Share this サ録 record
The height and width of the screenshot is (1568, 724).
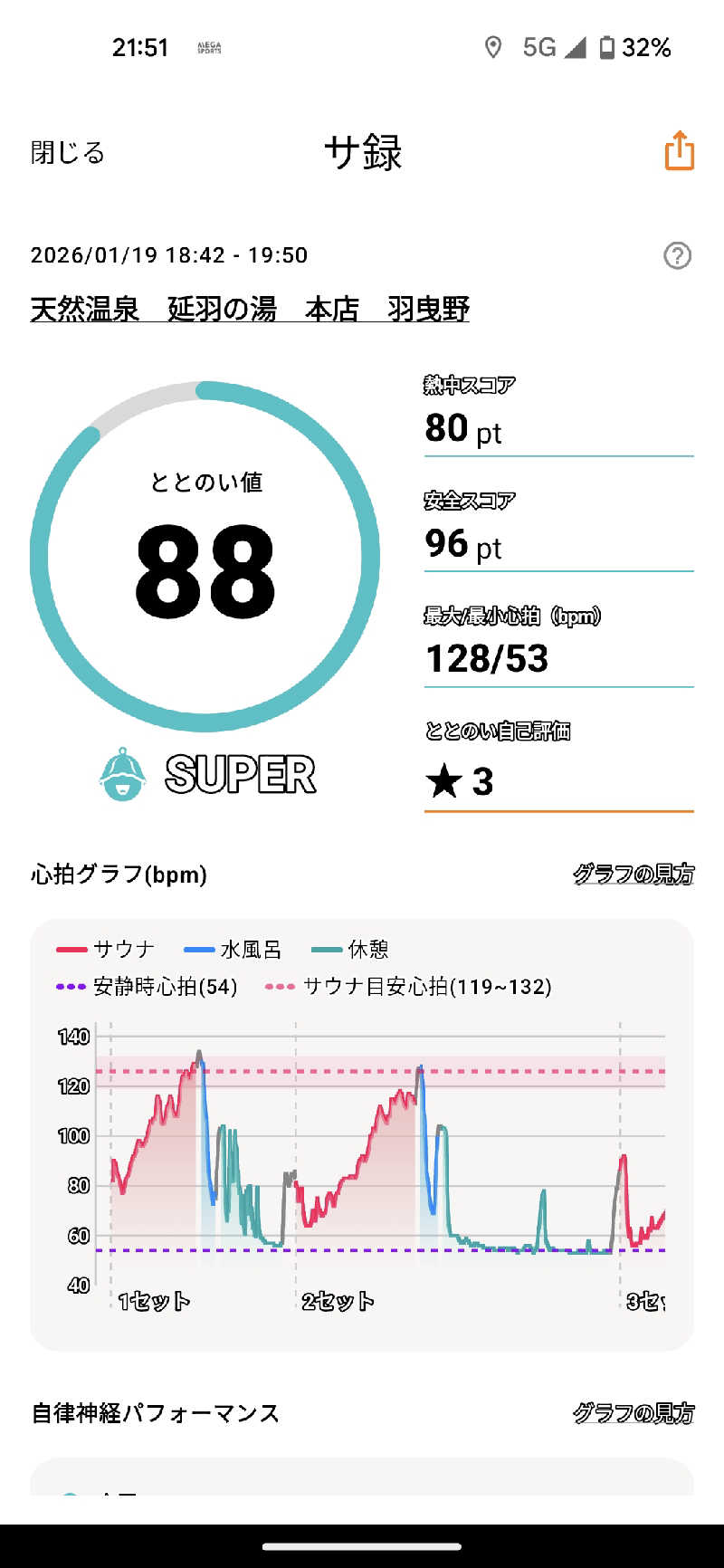680,151
